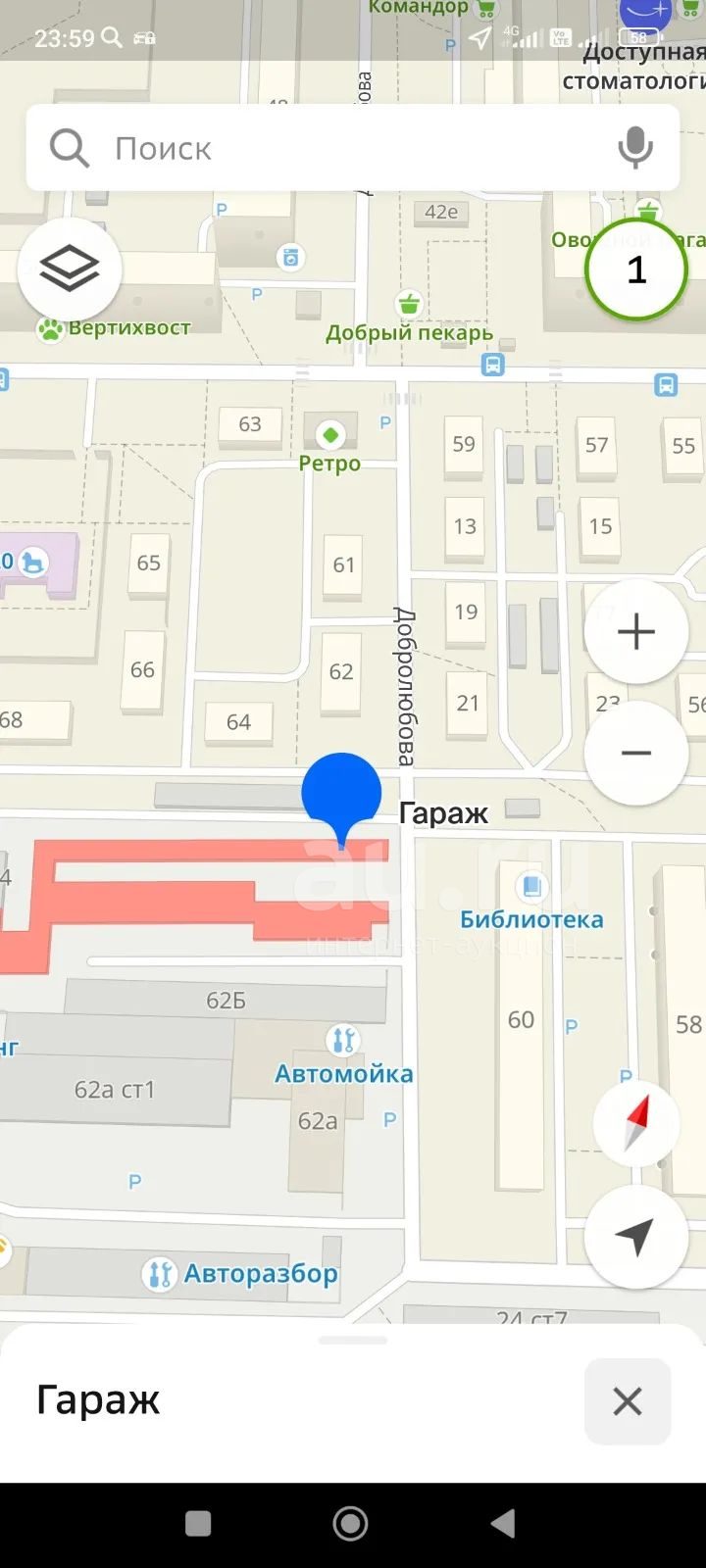Center map on my location

(636, 1237)
